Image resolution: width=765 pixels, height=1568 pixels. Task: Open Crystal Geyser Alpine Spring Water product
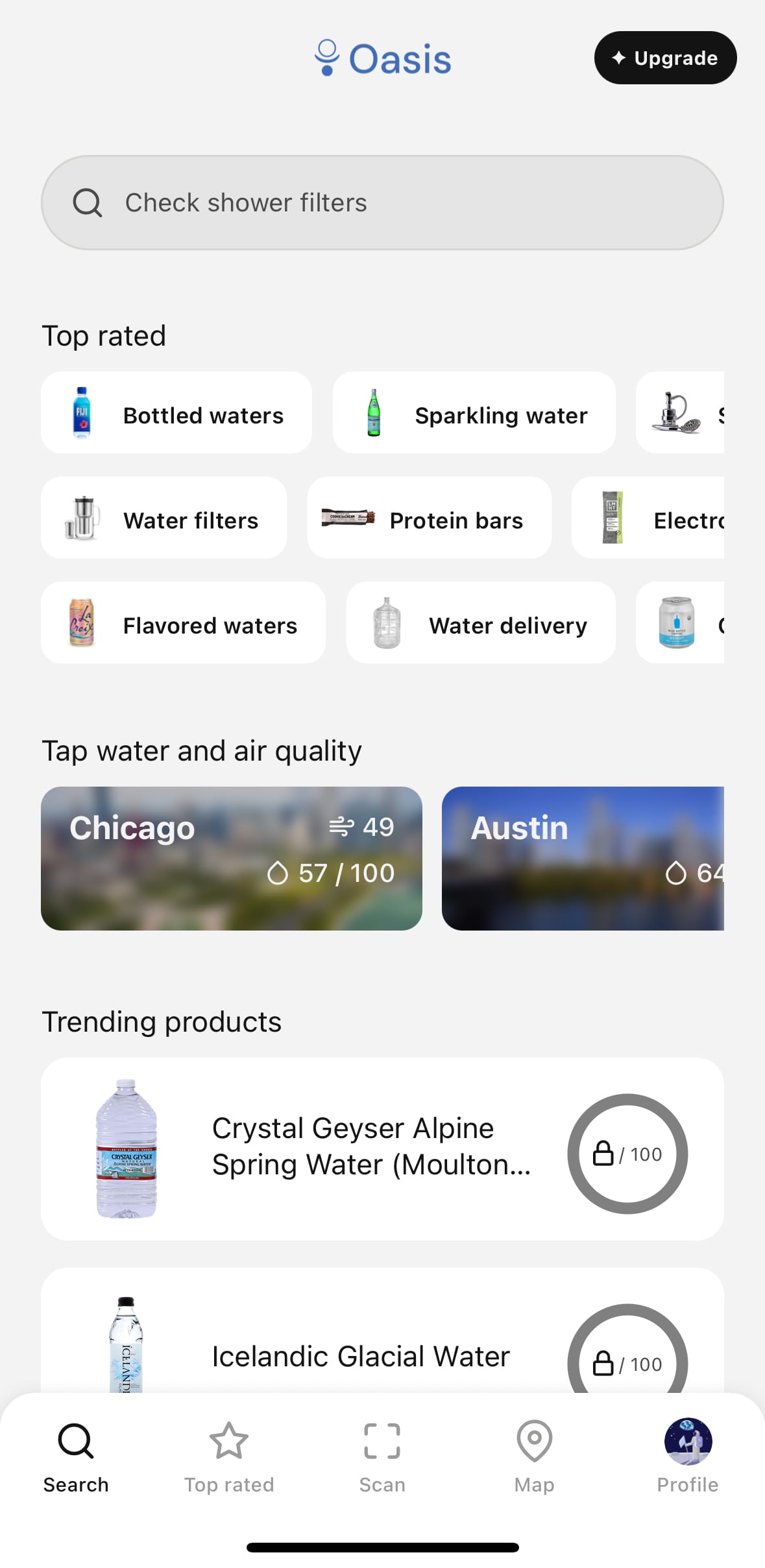pyautogui.click(x=382, y=1149)
